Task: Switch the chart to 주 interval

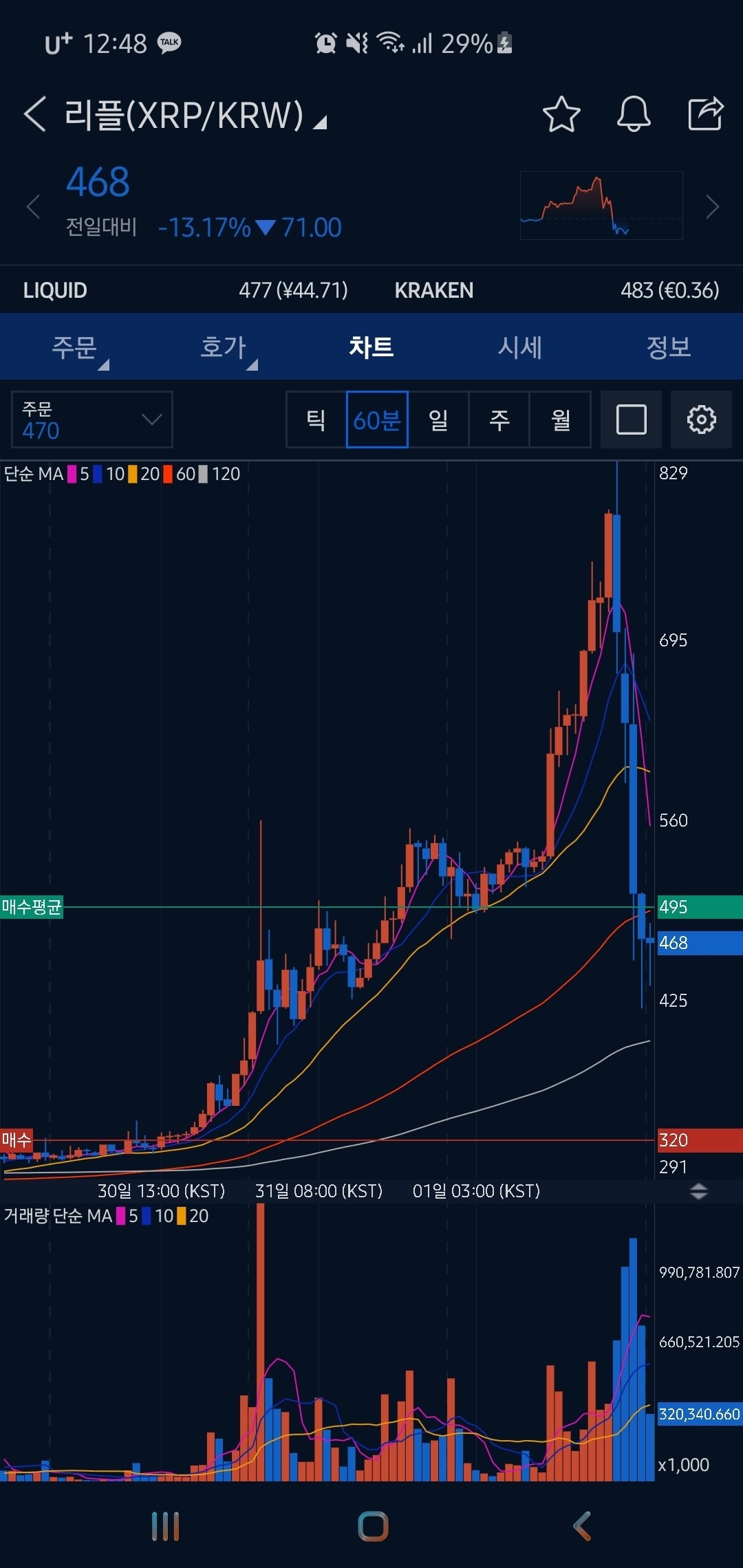Action: click(499, 420)
